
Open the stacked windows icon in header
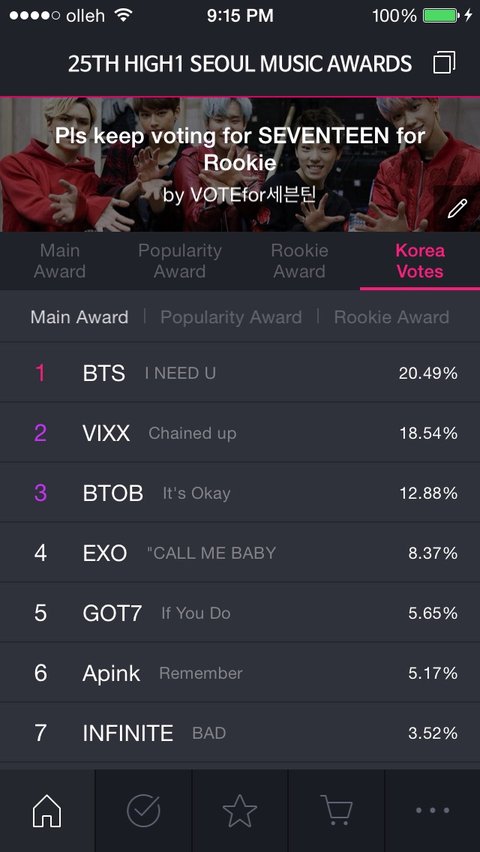[x=444, y=63]
